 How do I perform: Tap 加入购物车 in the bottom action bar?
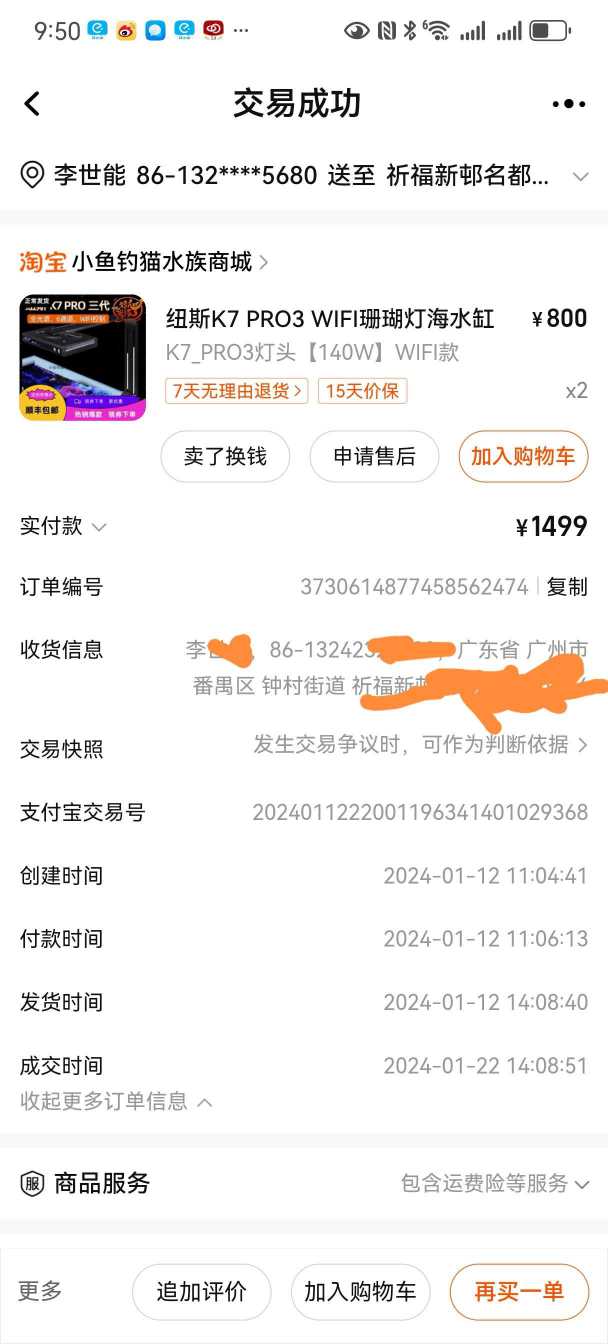[360, 1291]
